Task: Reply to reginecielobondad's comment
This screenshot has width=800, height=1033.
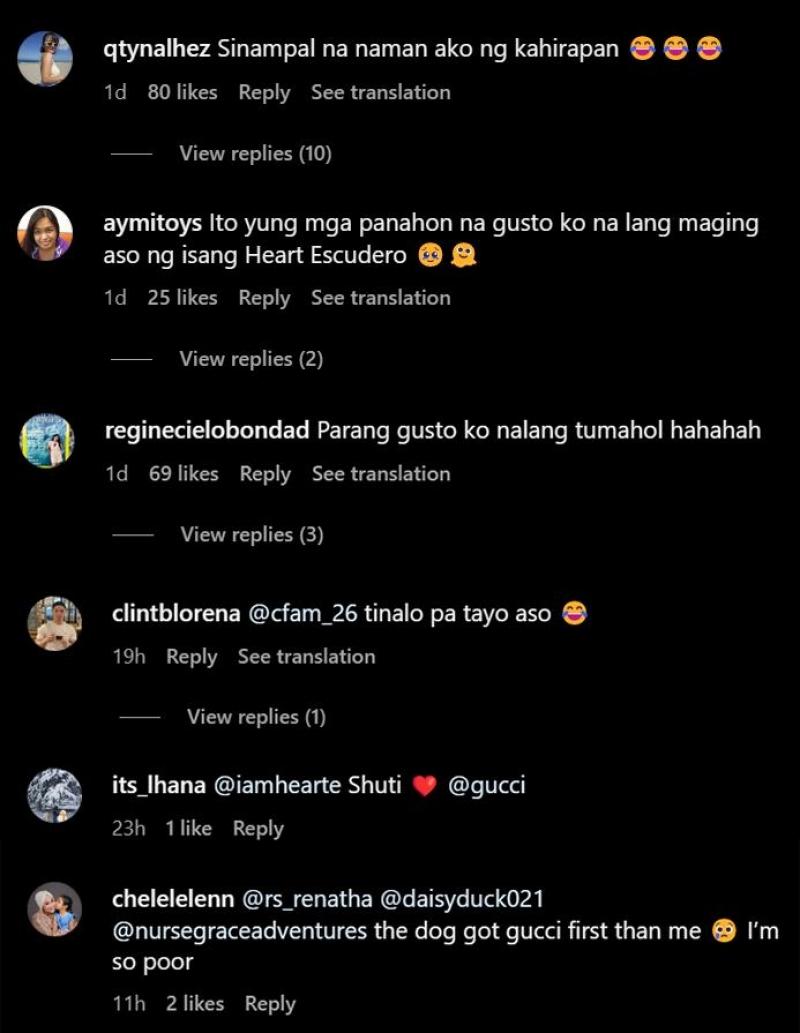Action: point(265,474)
